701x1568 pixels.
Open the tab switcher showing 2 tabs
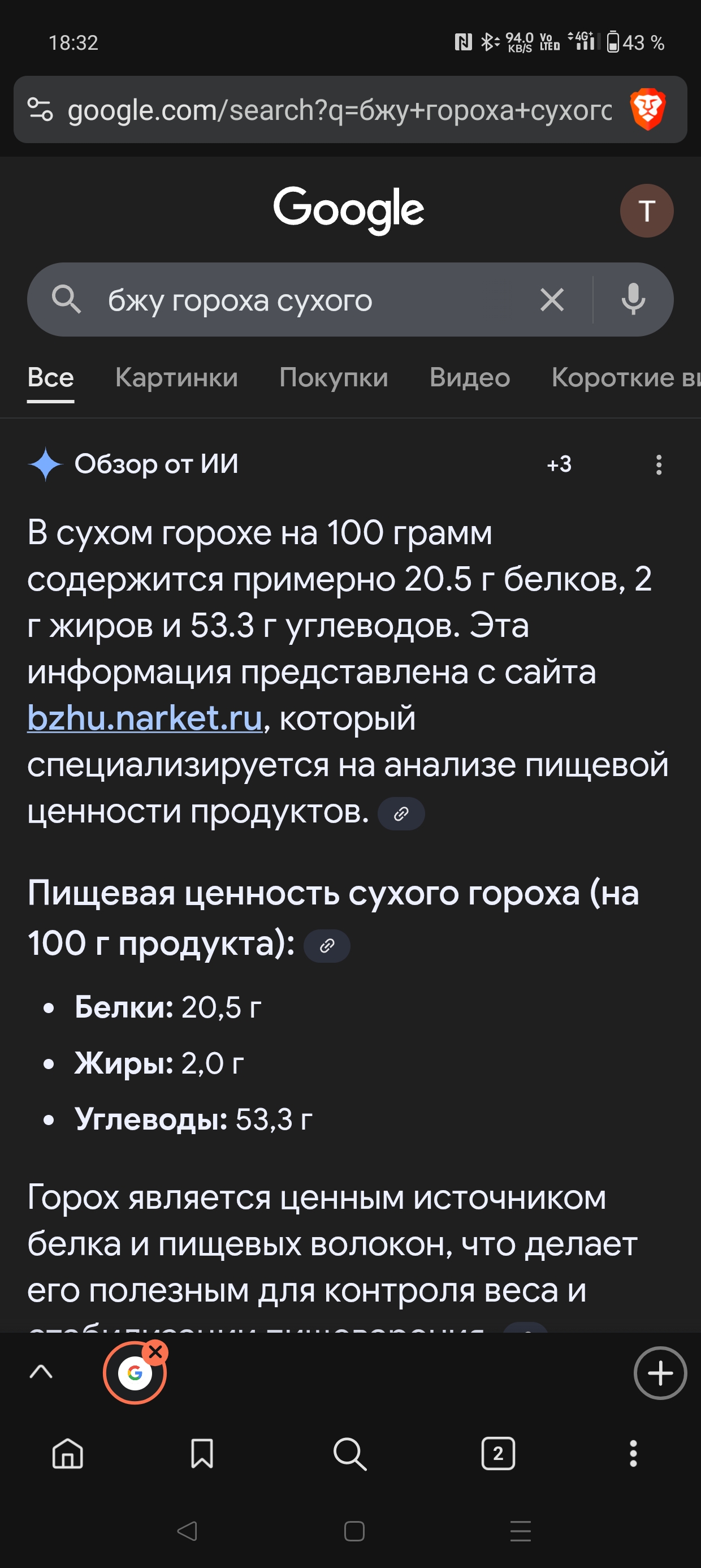click(x=497, y=1454)
